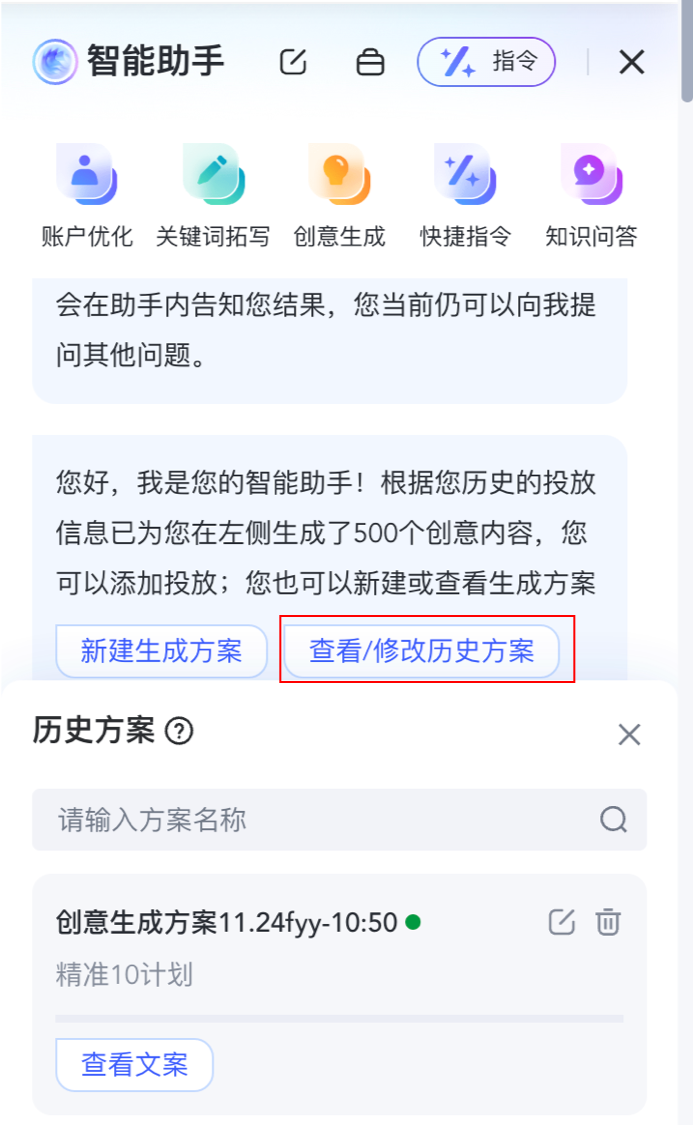
Task: Show help for 历史方案
Action: 180,732
